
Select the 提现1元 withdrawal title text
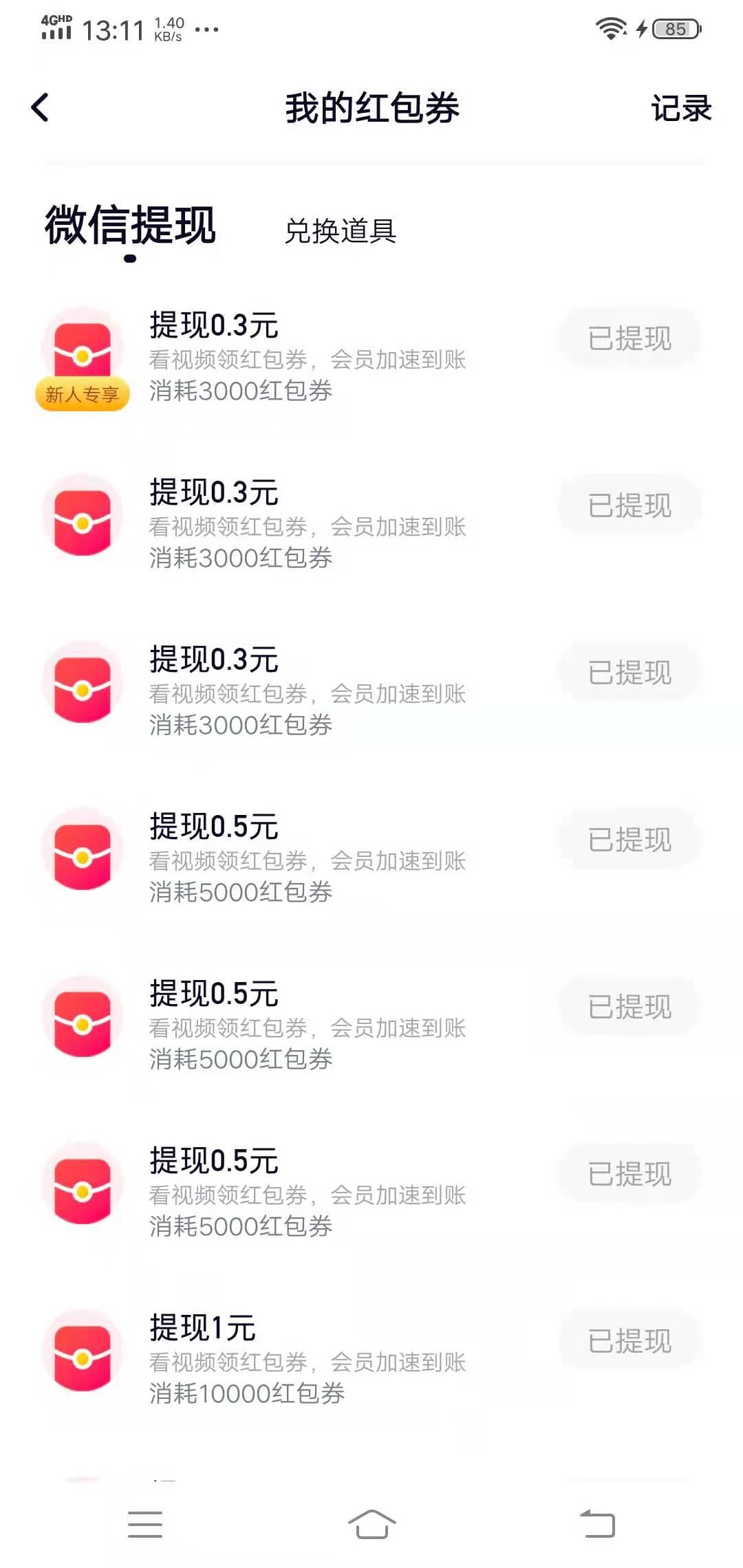coord(202,1329)
